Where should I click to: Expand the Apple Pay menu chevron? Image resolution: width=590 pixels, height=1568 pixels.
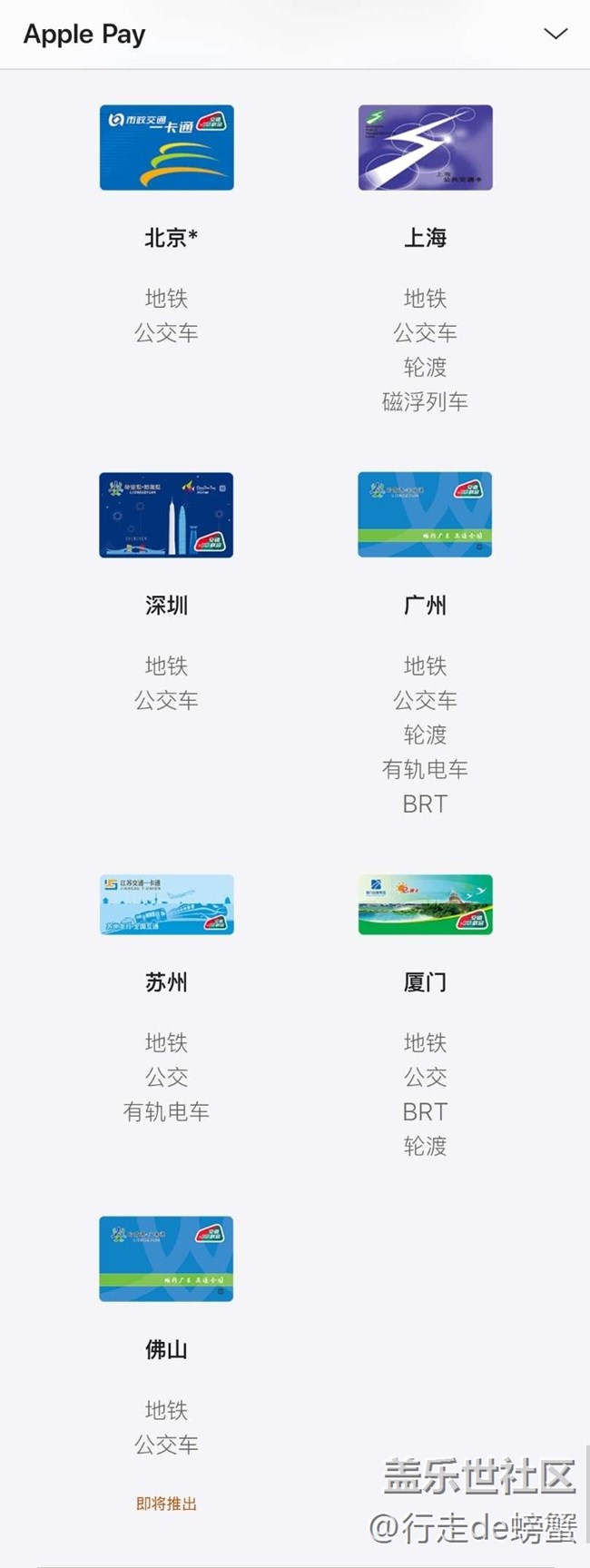click(x=556, y=34)
